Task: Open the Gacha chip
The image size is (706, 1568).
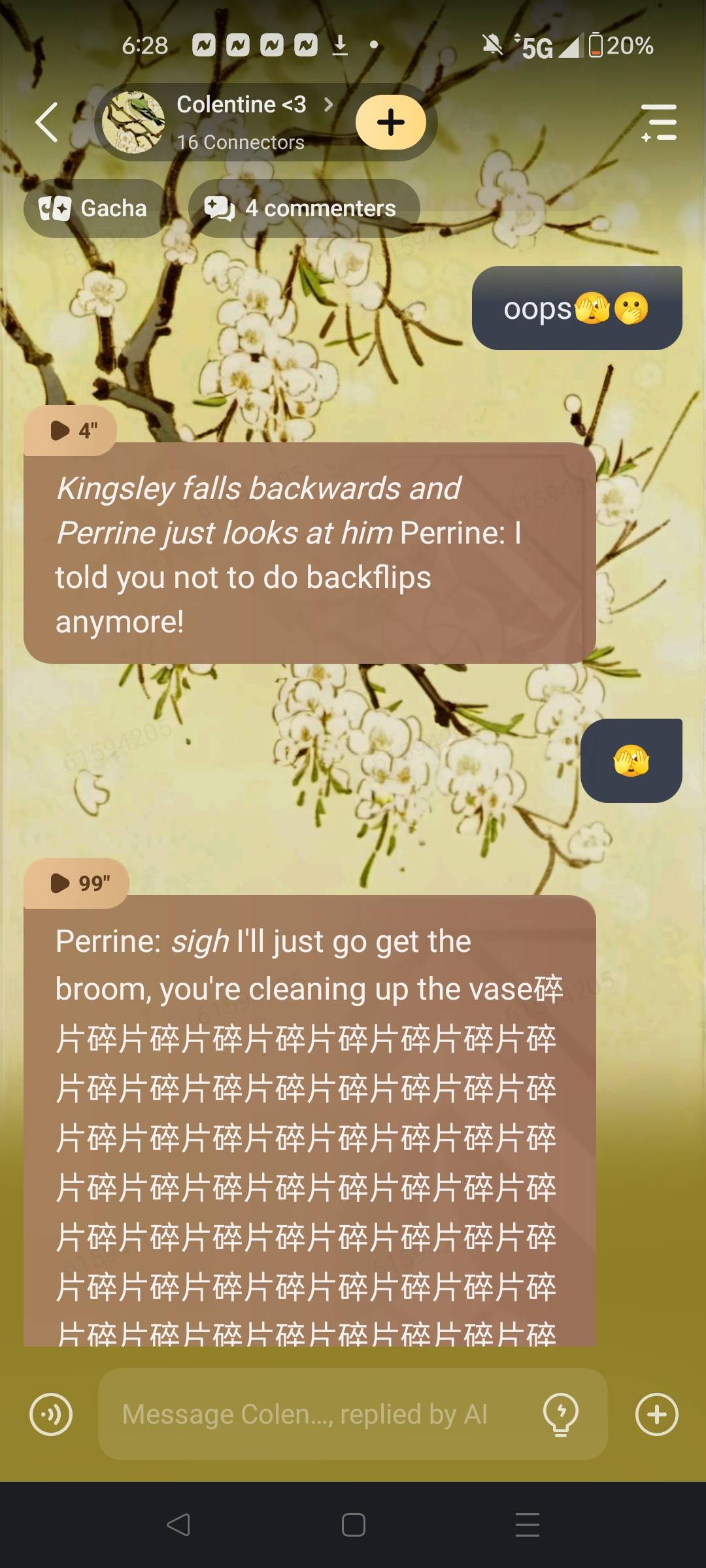Action: tap(93, 208)
